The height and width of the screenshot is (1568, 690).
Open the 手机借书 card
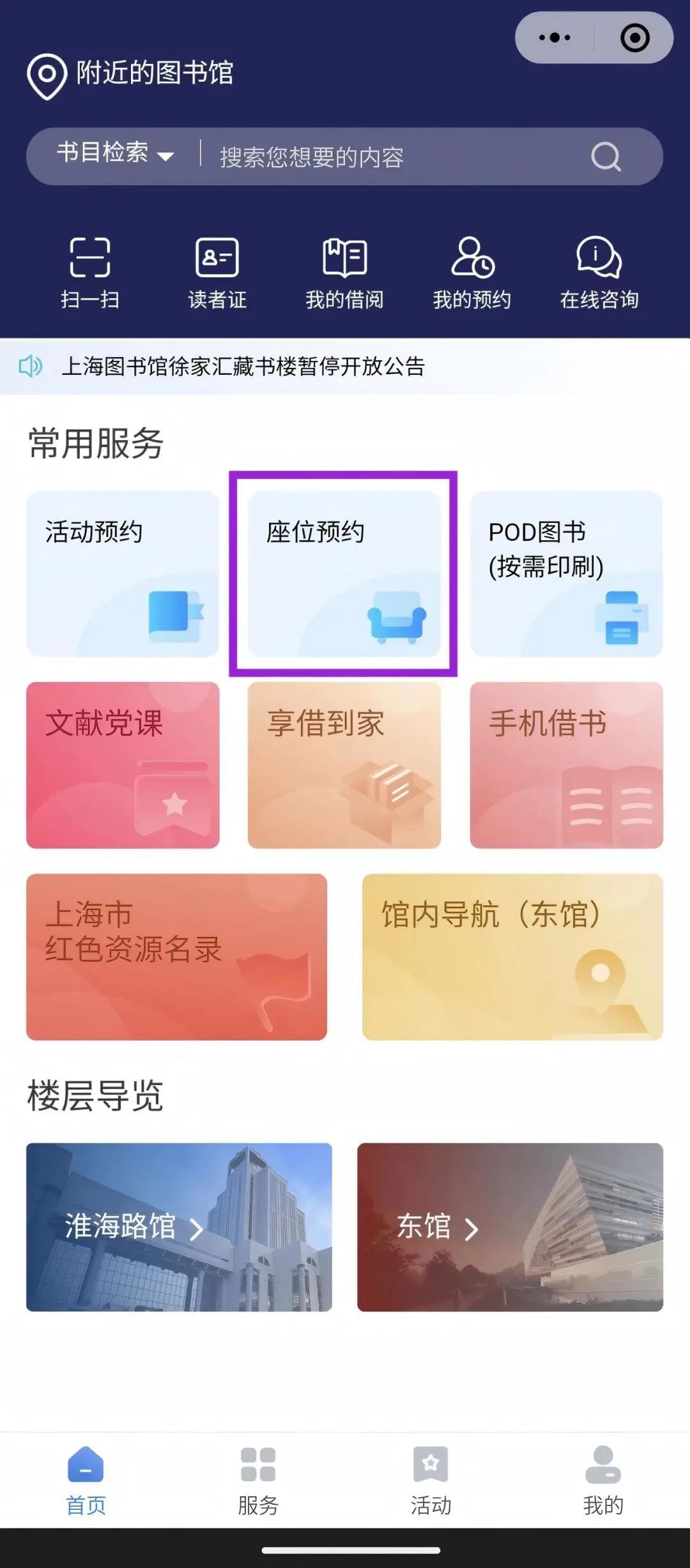coord(566,765)
